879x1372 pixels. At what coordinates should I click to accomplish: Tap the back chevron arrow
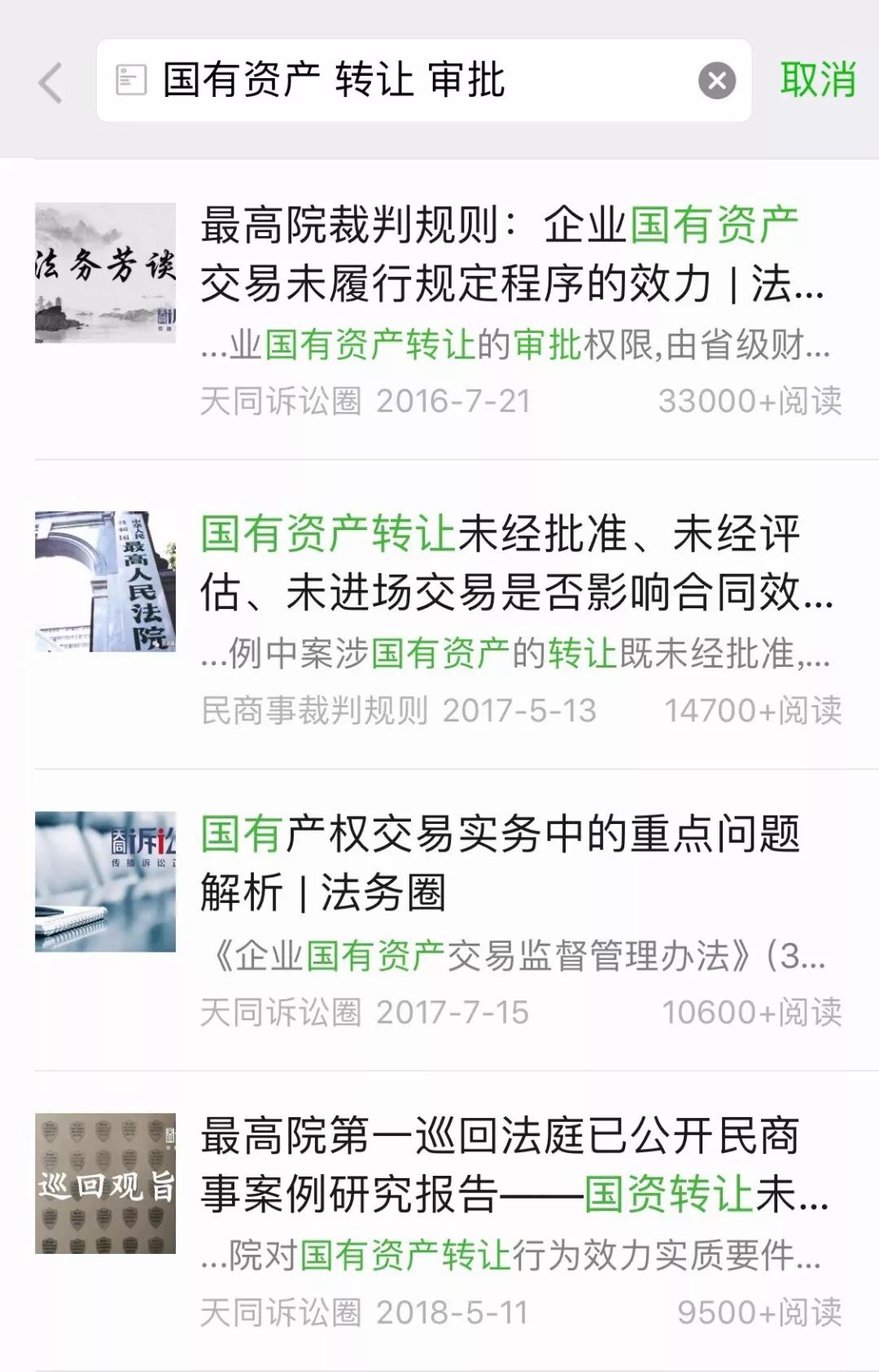50,81
